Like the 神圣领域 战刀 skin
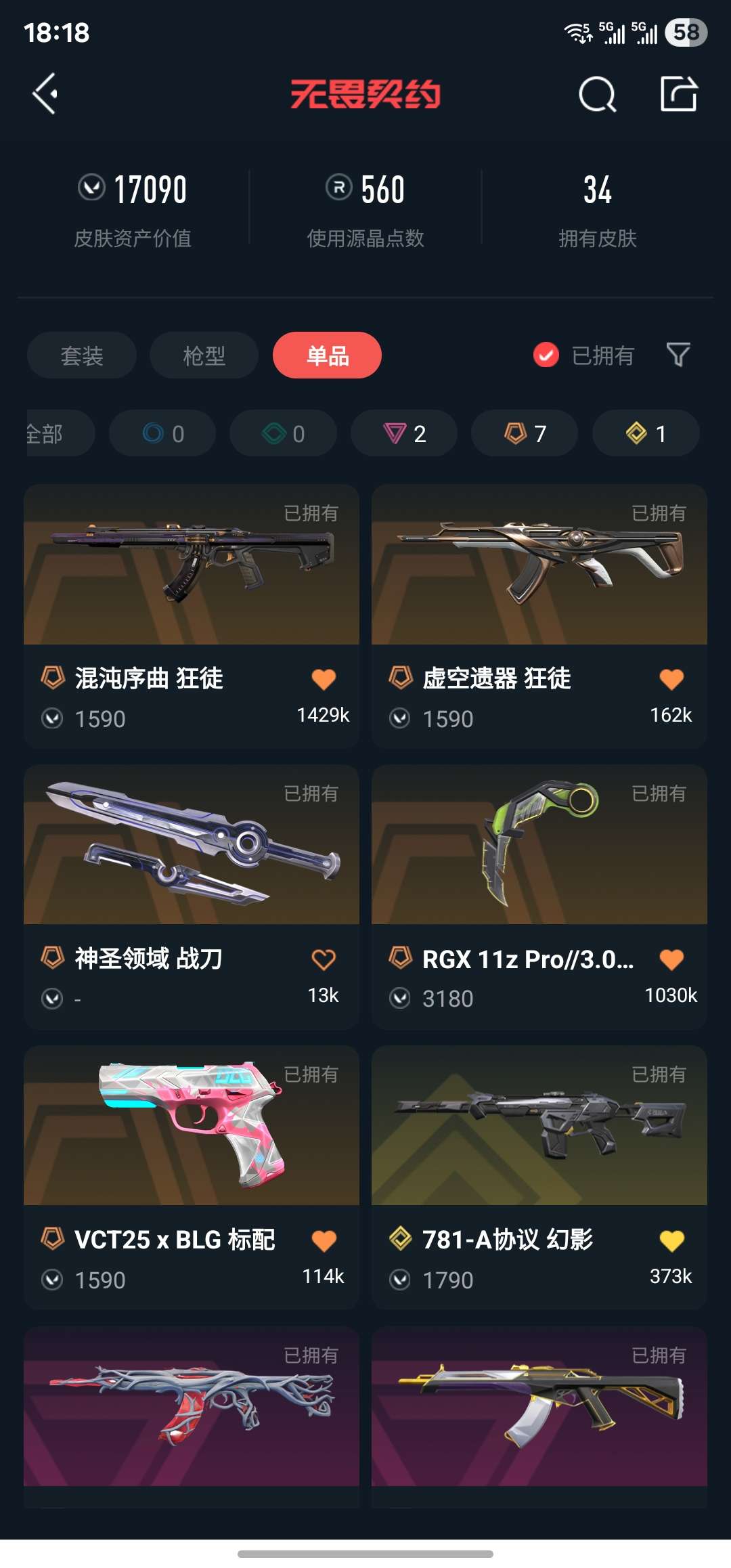 [x=324, y=959]
